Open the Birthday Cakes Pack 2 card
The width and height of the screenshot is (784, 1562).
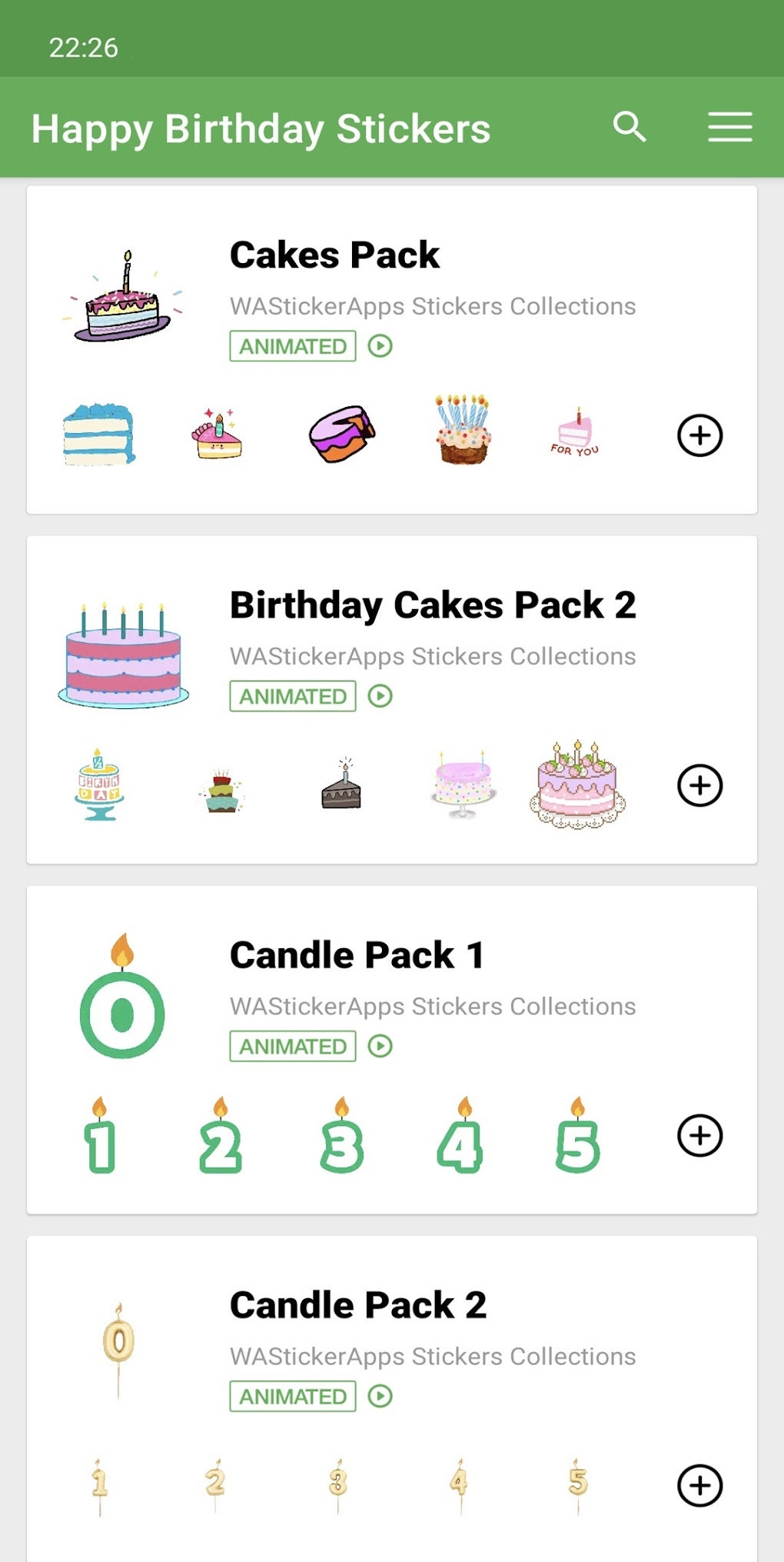432,605
